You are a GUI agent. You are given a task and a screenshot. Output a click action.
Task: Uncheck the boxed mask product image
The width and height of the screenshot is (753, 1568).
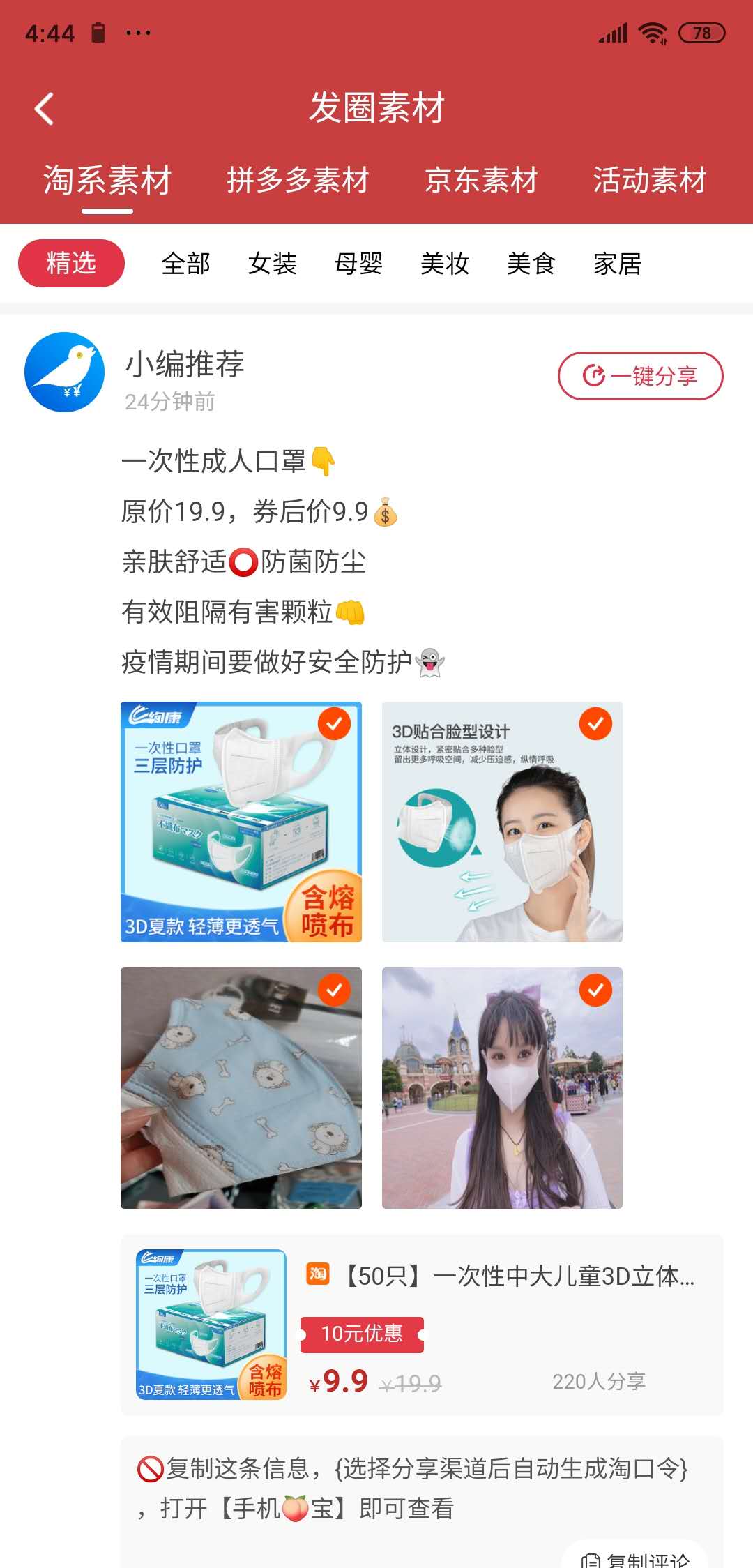click(334, 724)
